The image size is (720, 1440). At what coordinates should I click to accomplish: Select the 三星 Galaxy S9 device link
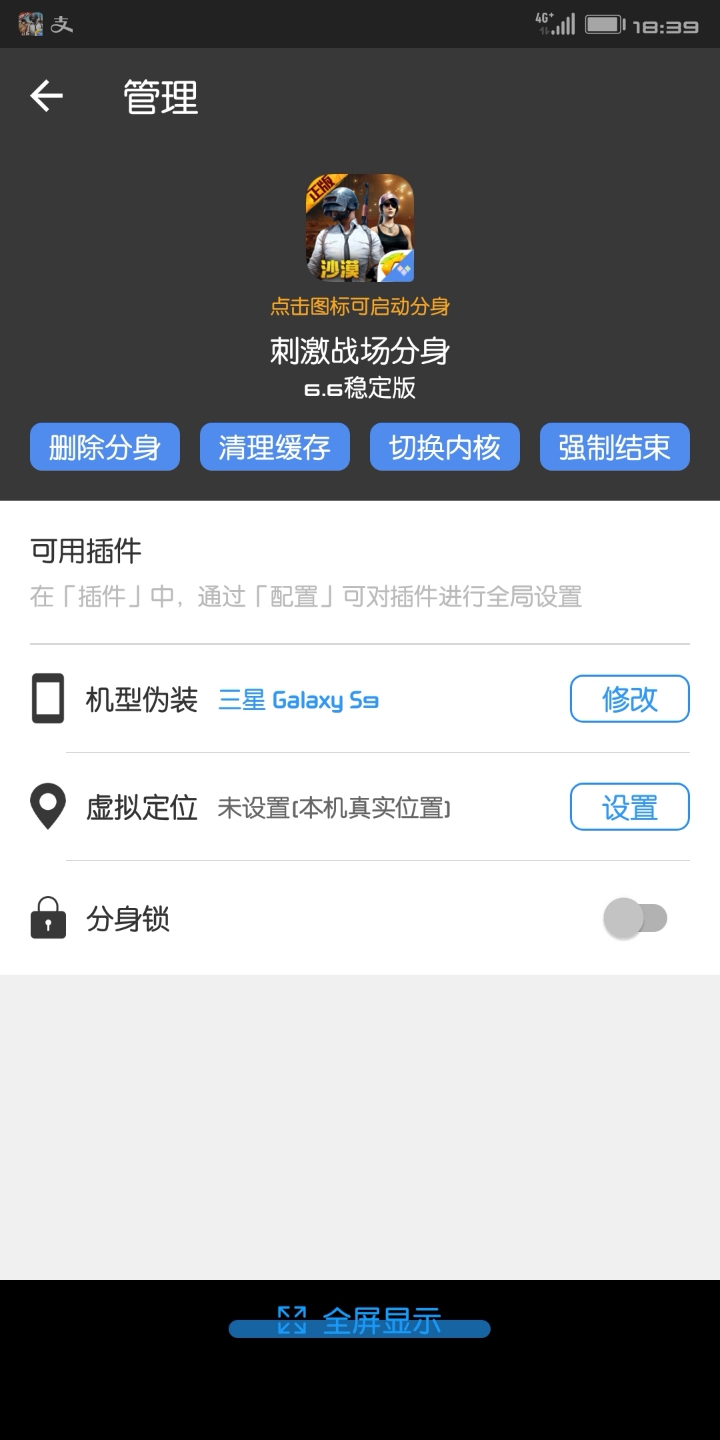300,699
